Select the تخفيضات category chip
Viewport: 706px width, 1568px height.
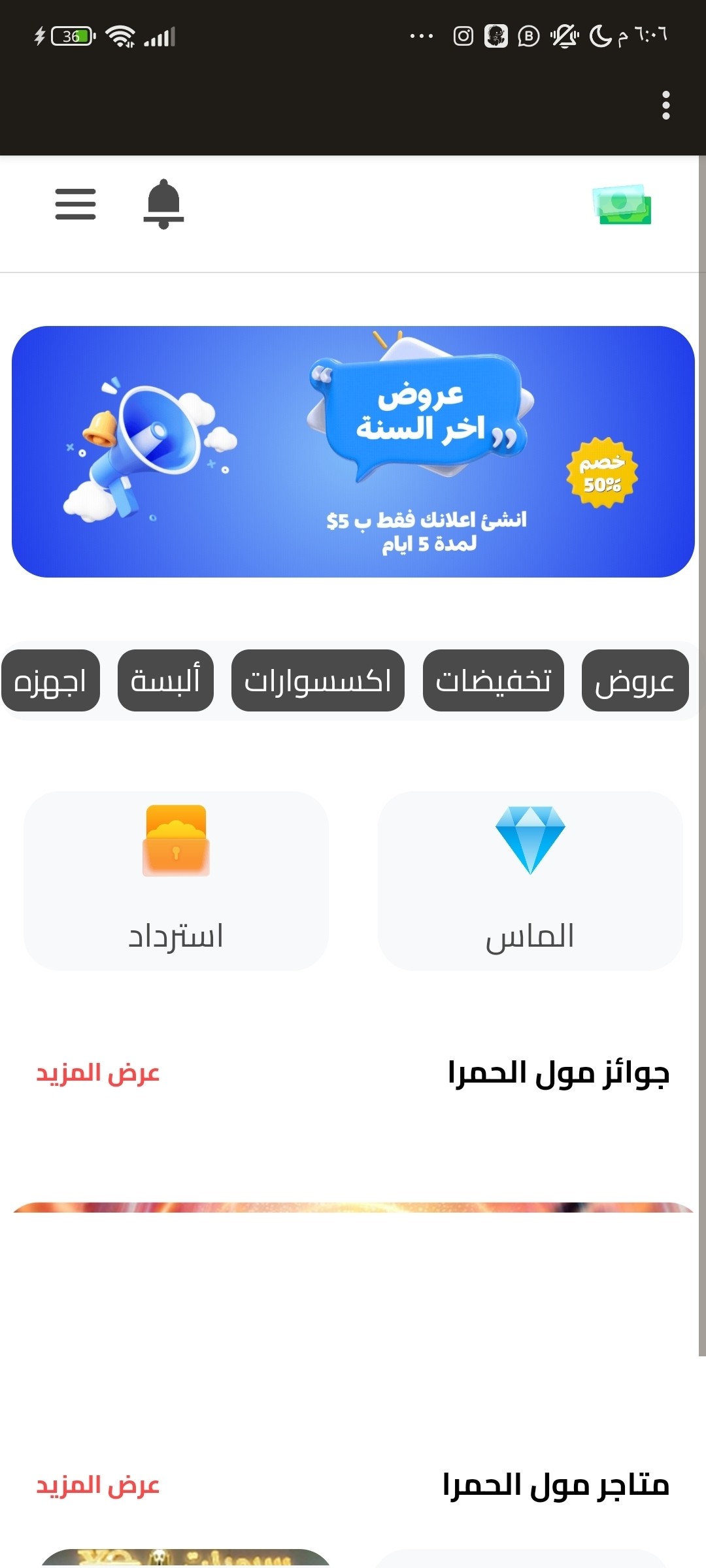(493, 681)
